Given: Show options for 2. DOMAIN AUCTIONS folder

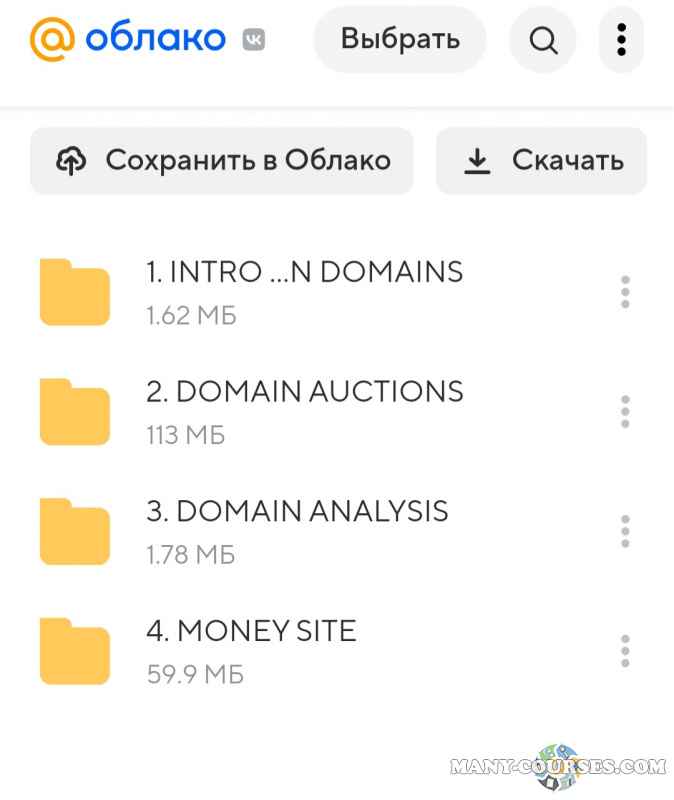Looking at the screenshot, I should point(625,412).
